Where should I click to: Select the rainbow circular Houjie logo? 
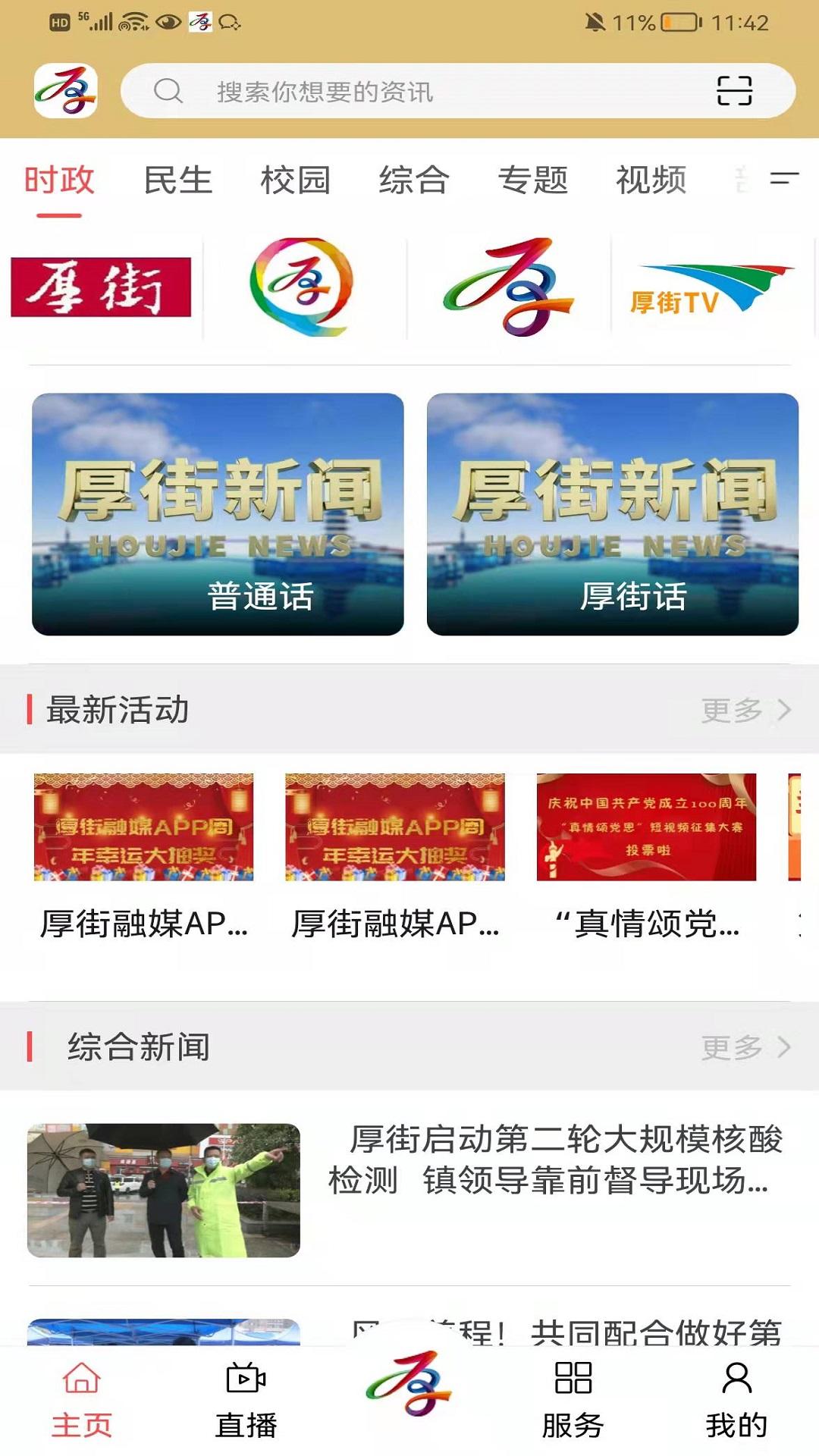point(306,287)
